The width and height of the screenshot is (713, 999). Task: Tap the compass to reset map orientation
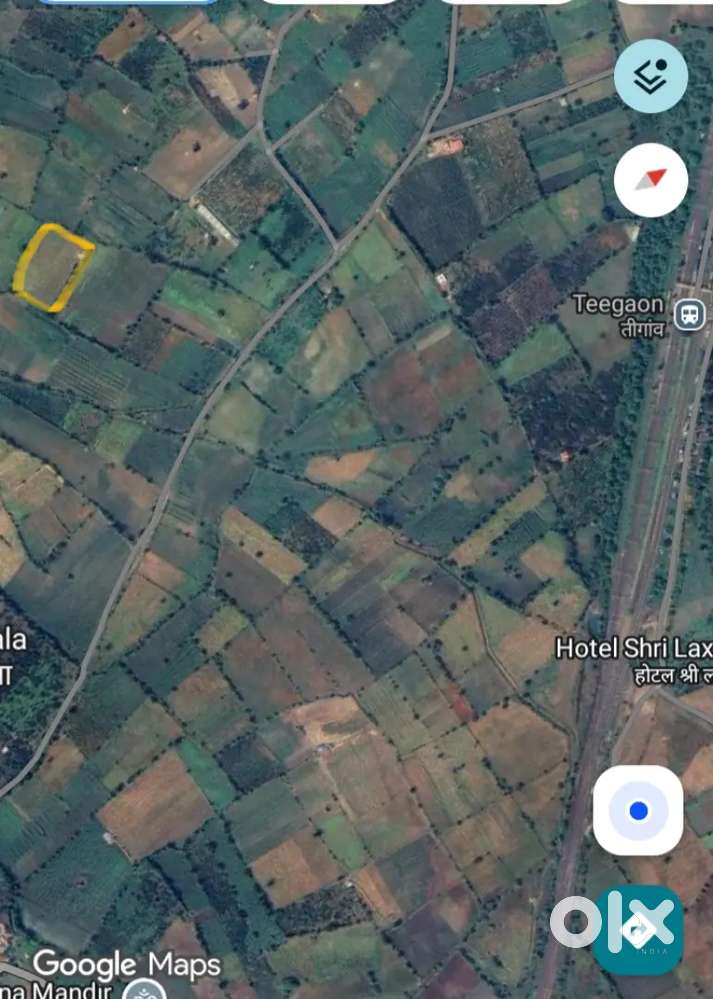click(651, 180)
